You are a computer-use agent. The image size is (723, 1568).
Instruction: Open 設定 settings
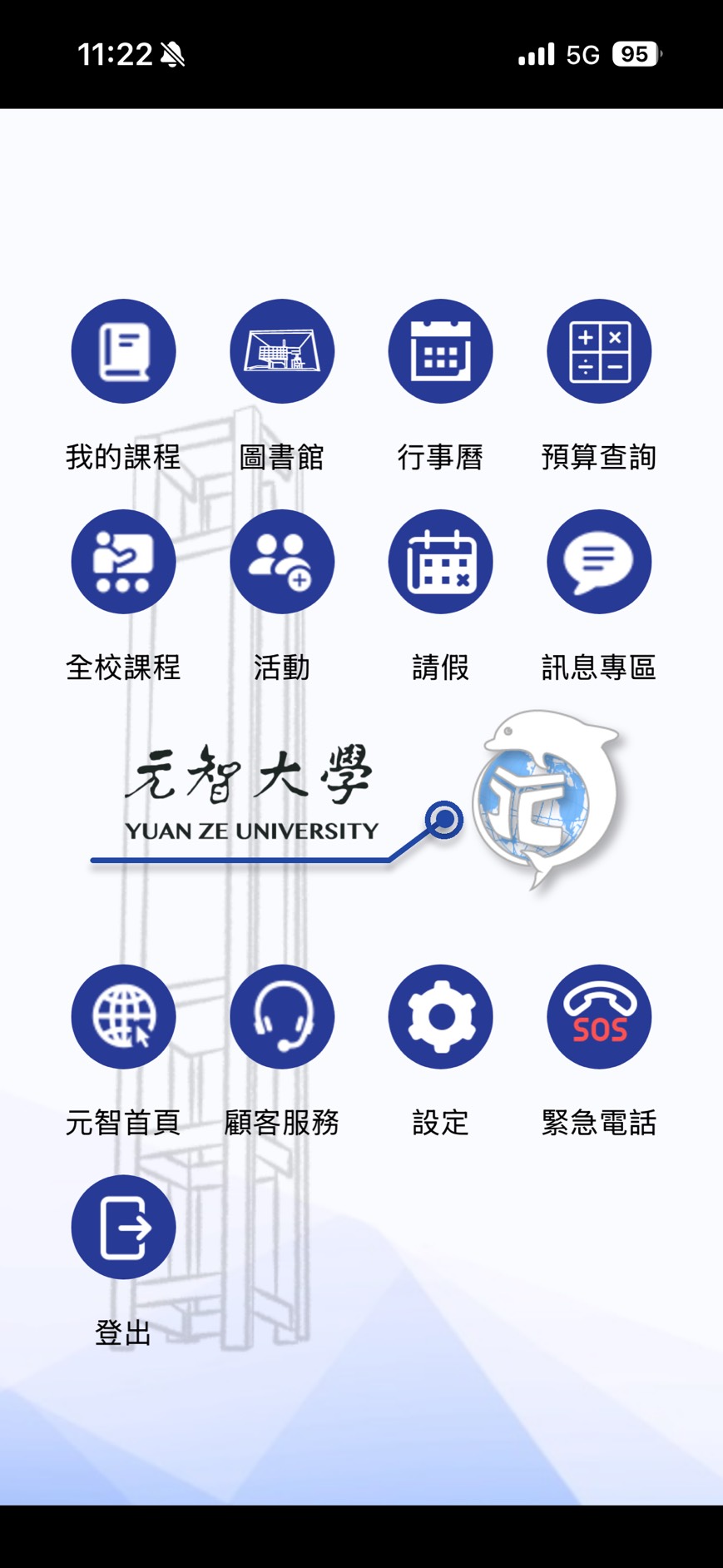click(440, 1016)
